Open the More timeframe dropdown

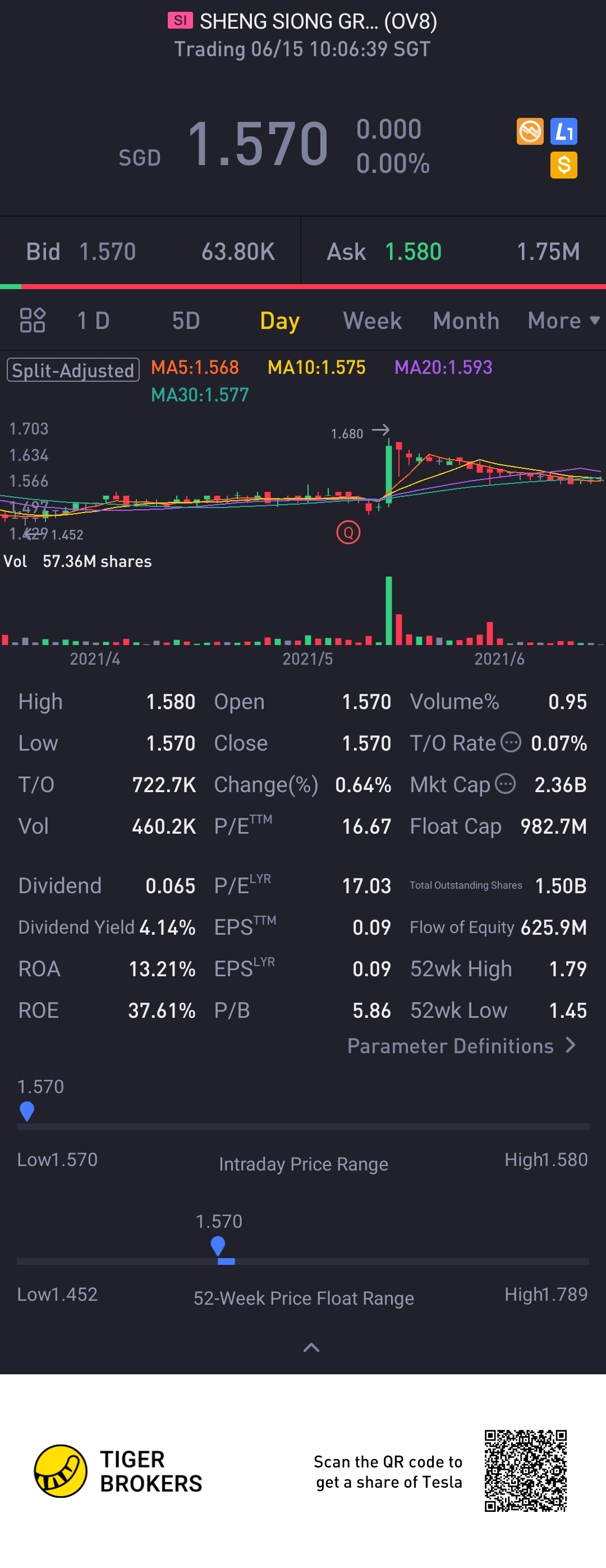564,321
